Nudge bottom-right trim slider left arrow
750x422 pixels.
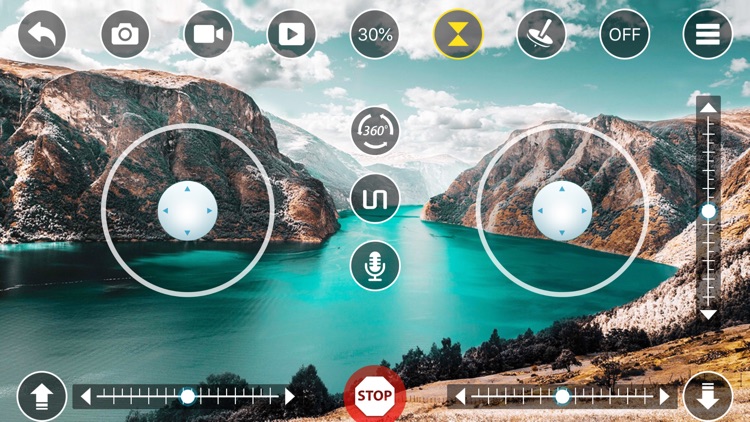[460, 397]
